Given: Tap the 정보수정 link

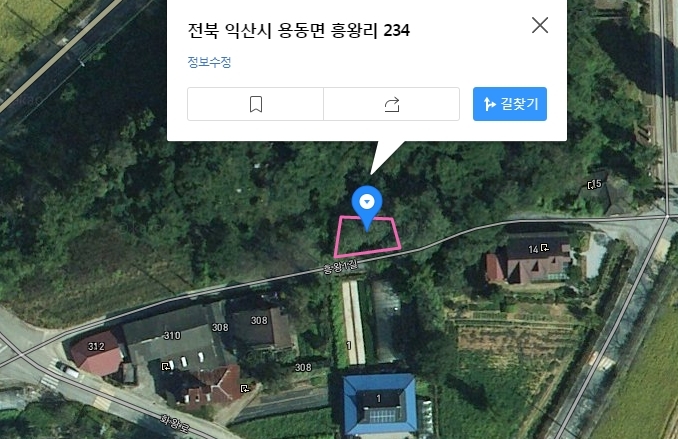Looking at the screenshot, I should tap(209, 62).
